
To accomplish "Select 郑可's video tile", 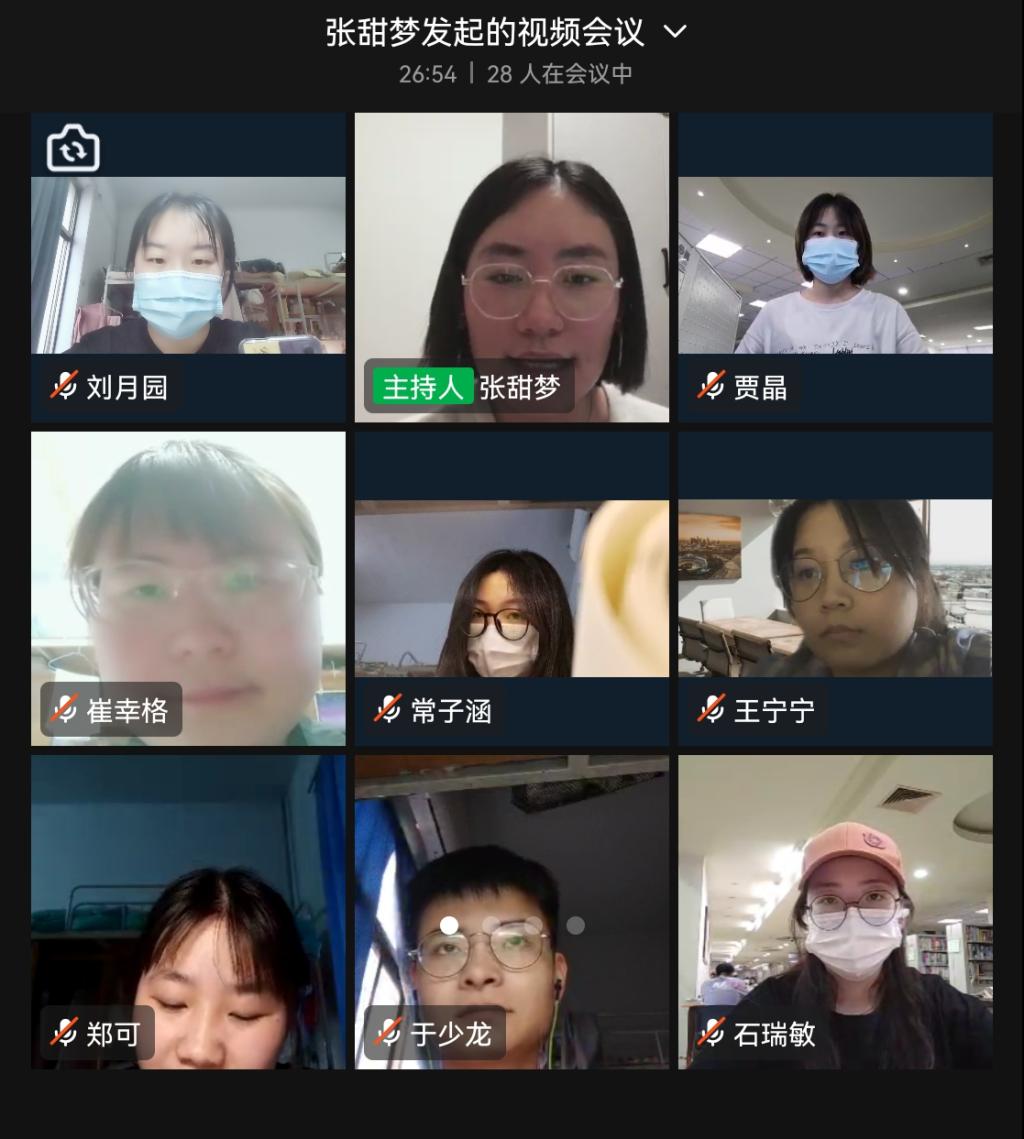I will pyautogui.click(x=188, y=911).
